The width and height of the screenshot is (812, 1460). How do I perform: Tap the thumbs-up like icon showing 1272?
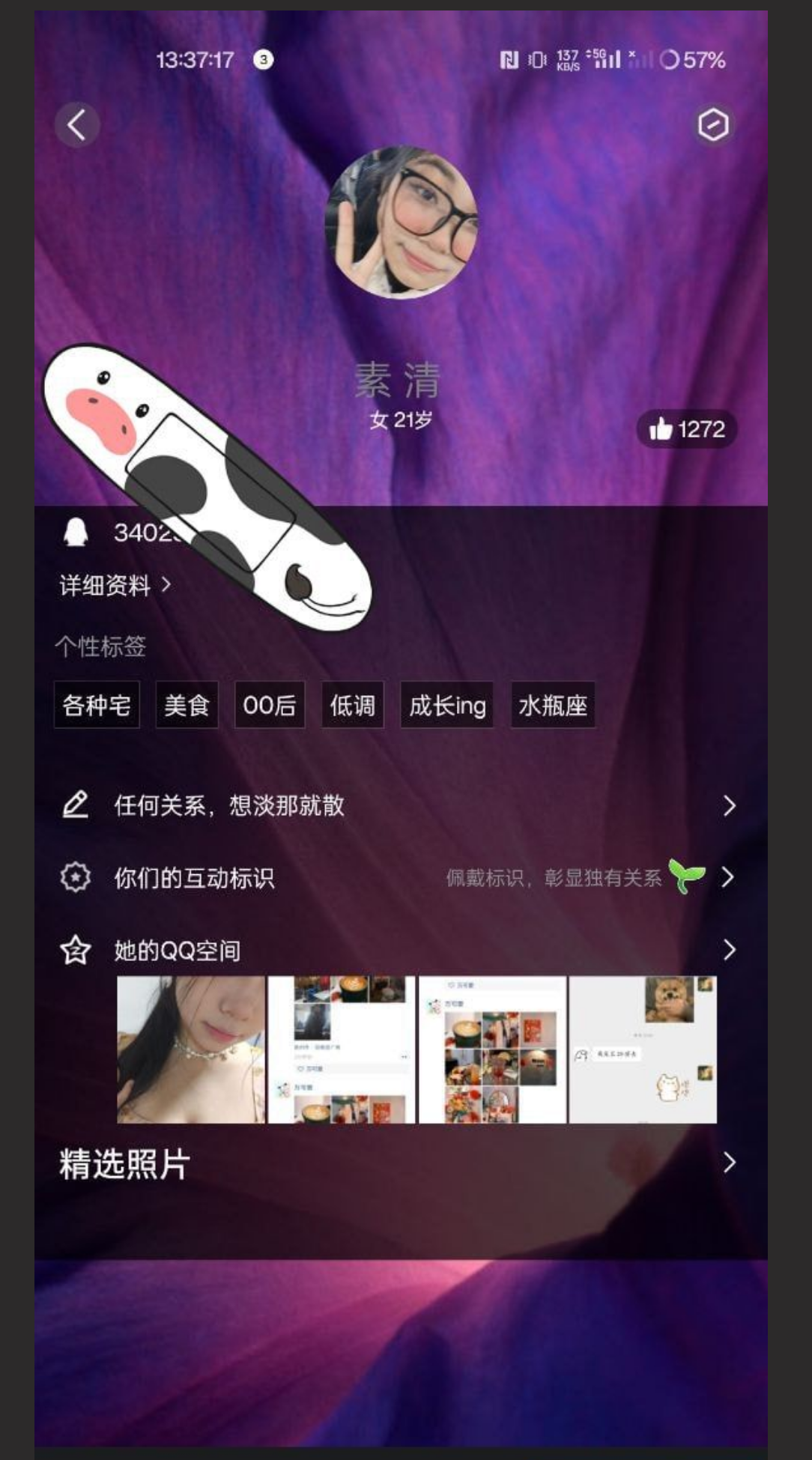pos(663,428)
